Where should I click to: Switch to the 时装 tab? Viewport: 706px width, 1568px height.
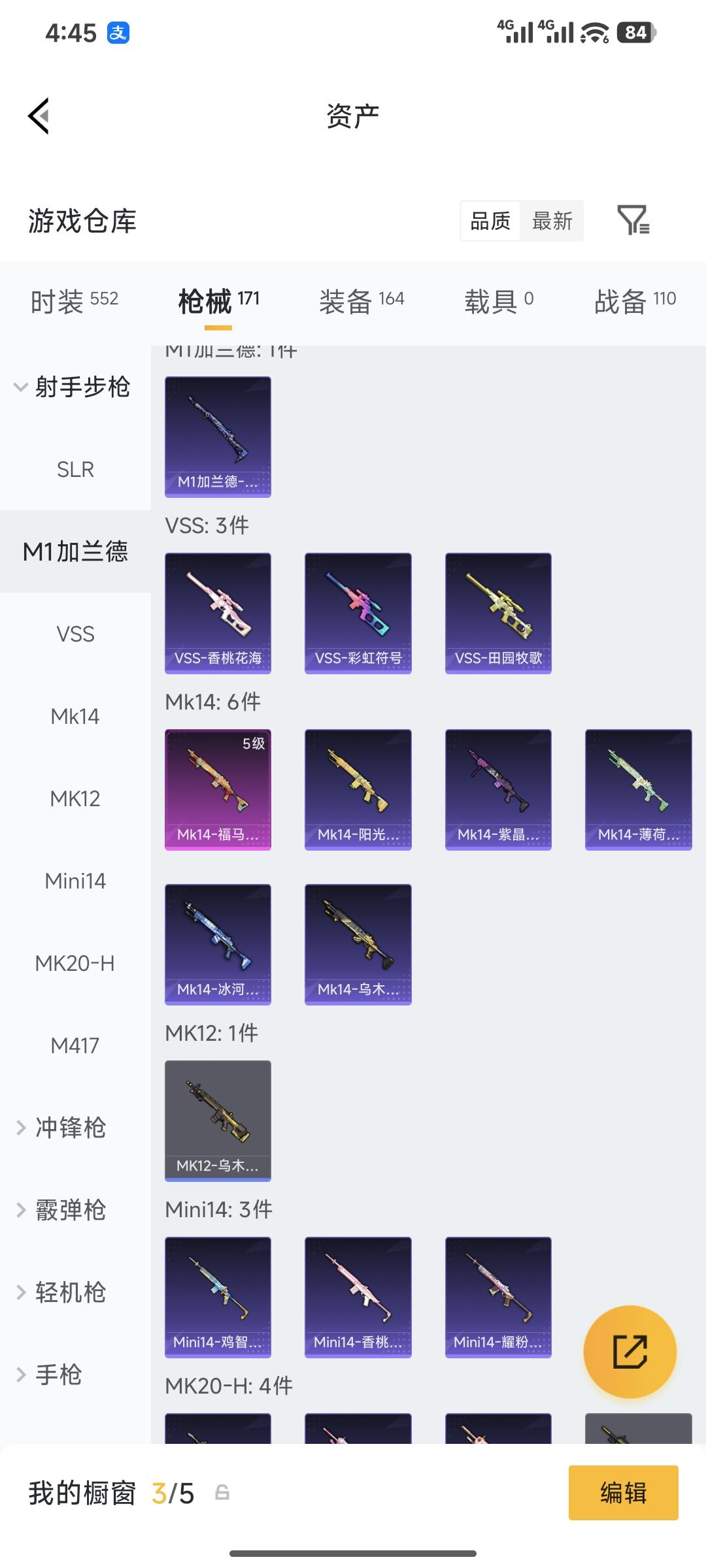click(x=74, y=301)
